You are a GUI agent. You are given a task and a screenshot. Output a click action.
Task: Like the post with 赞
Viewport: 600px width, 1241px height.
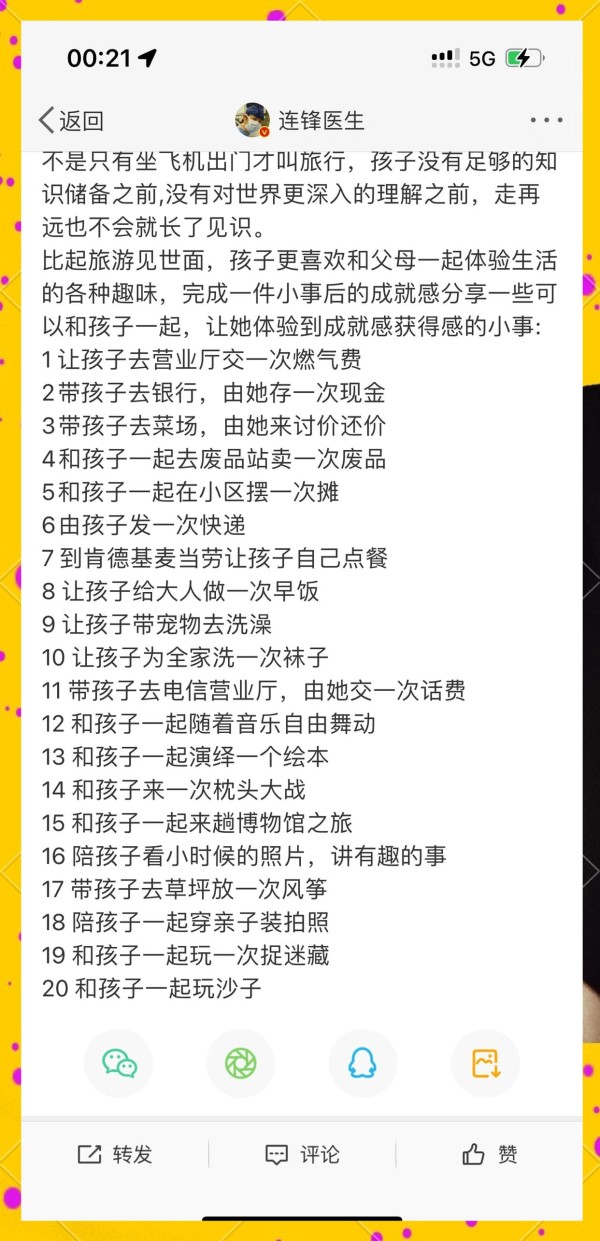[x=489, y=1155]
